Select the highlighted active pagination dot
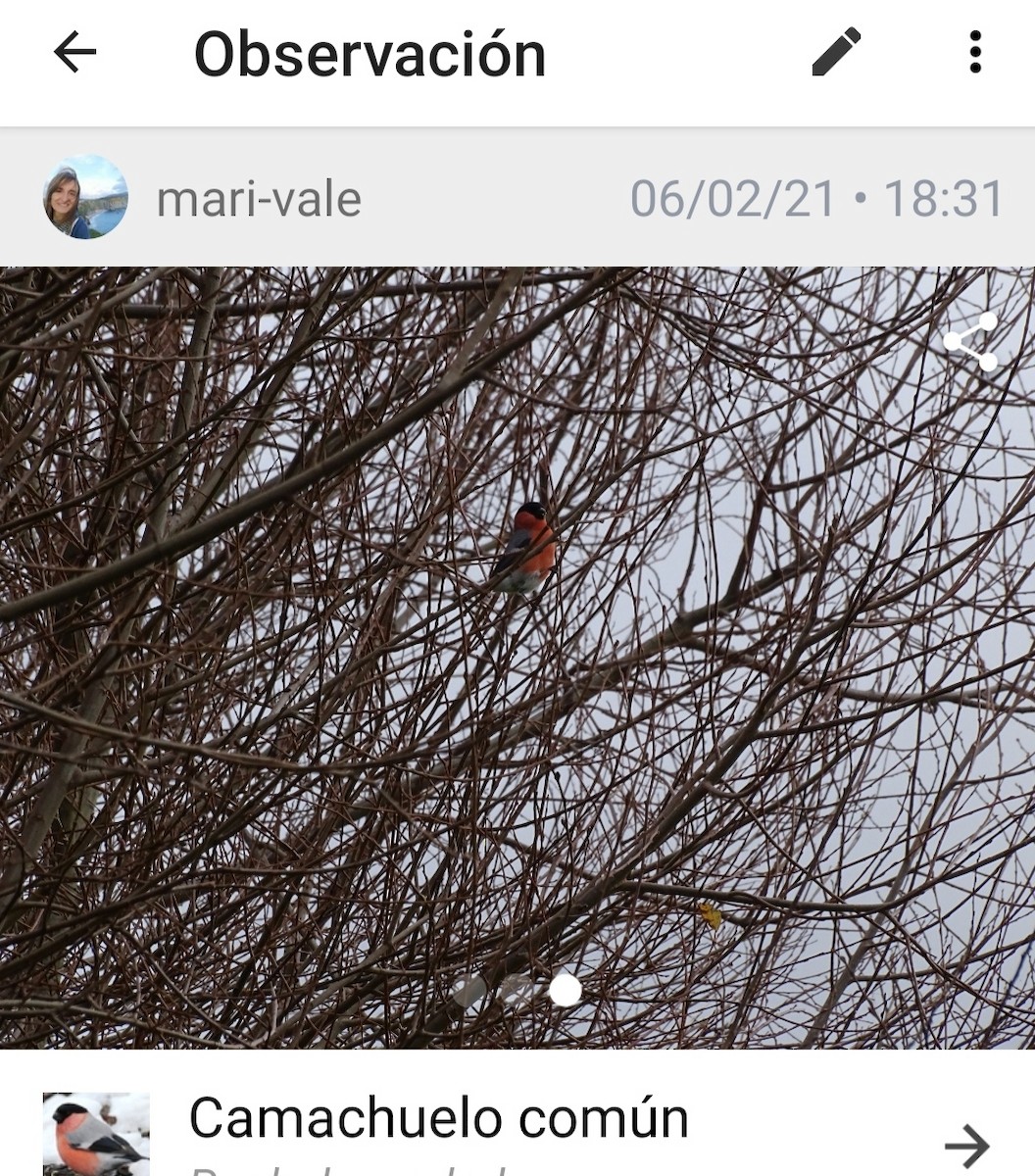Viewport: 1035px width, 1176px height. point(564,992)
